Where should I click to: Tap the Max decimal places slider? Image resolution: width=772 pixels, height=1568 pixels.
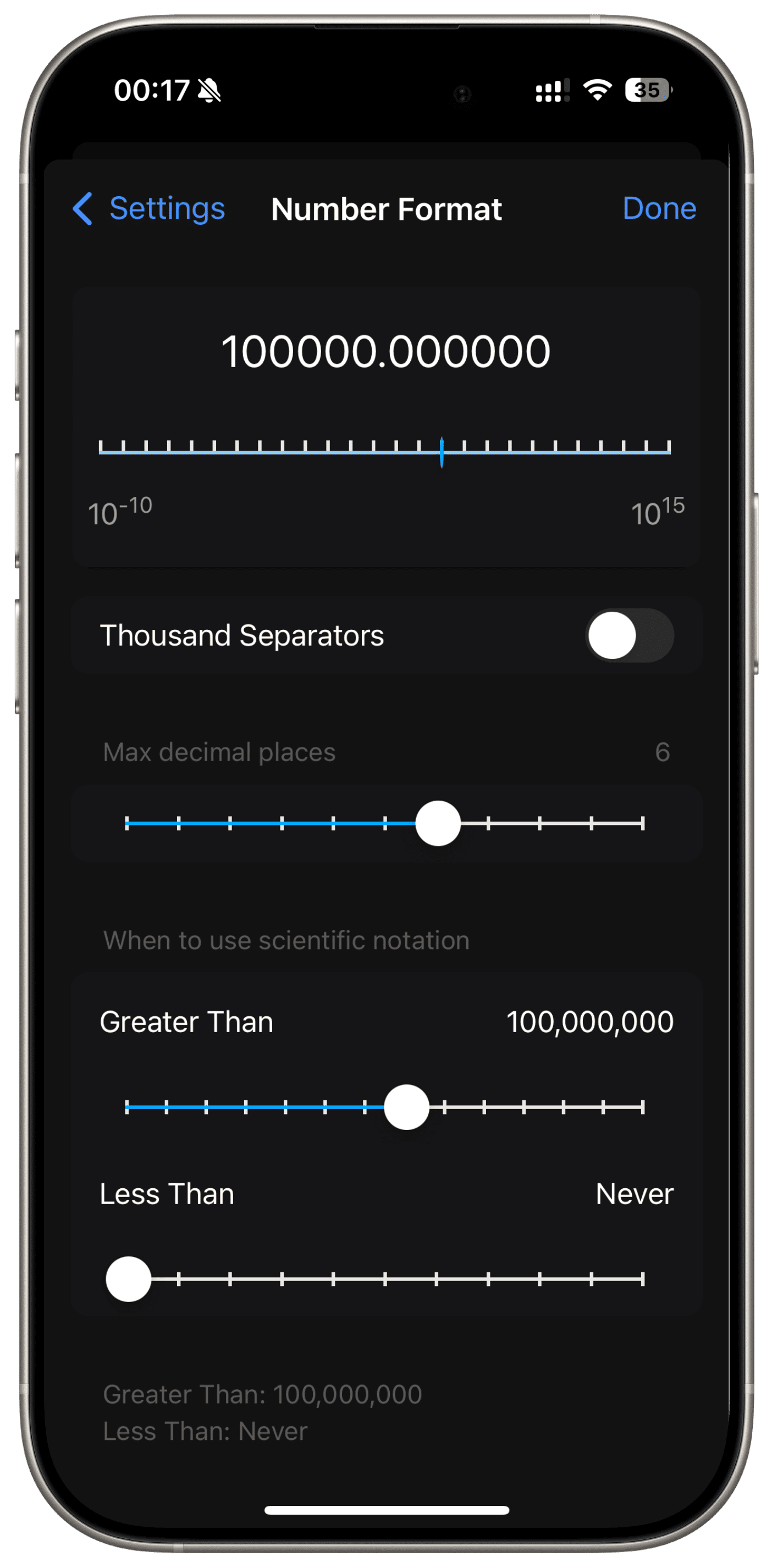(384, 823)
